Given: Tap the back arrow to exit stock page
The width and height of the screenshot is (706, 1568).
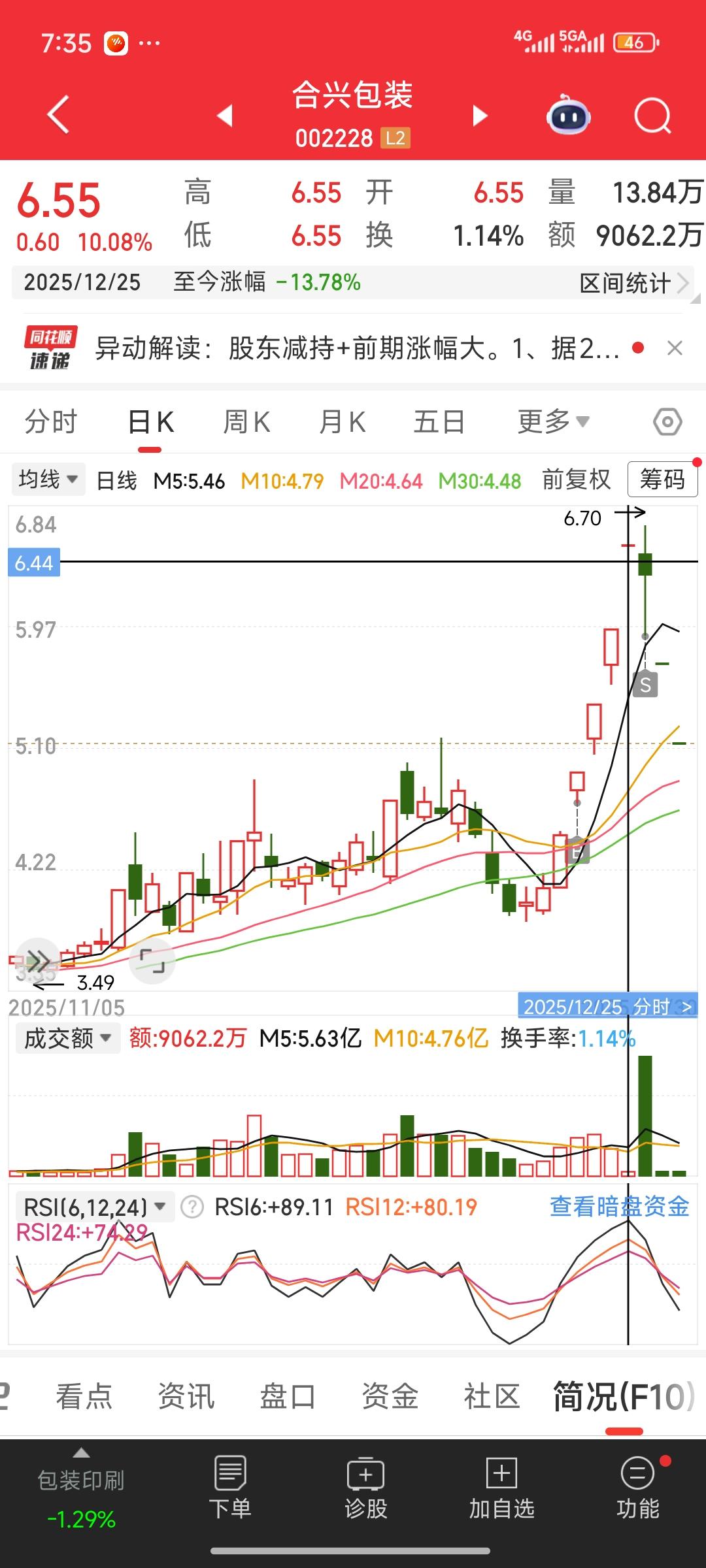Looking at the screenshot, I should point(59,114).
